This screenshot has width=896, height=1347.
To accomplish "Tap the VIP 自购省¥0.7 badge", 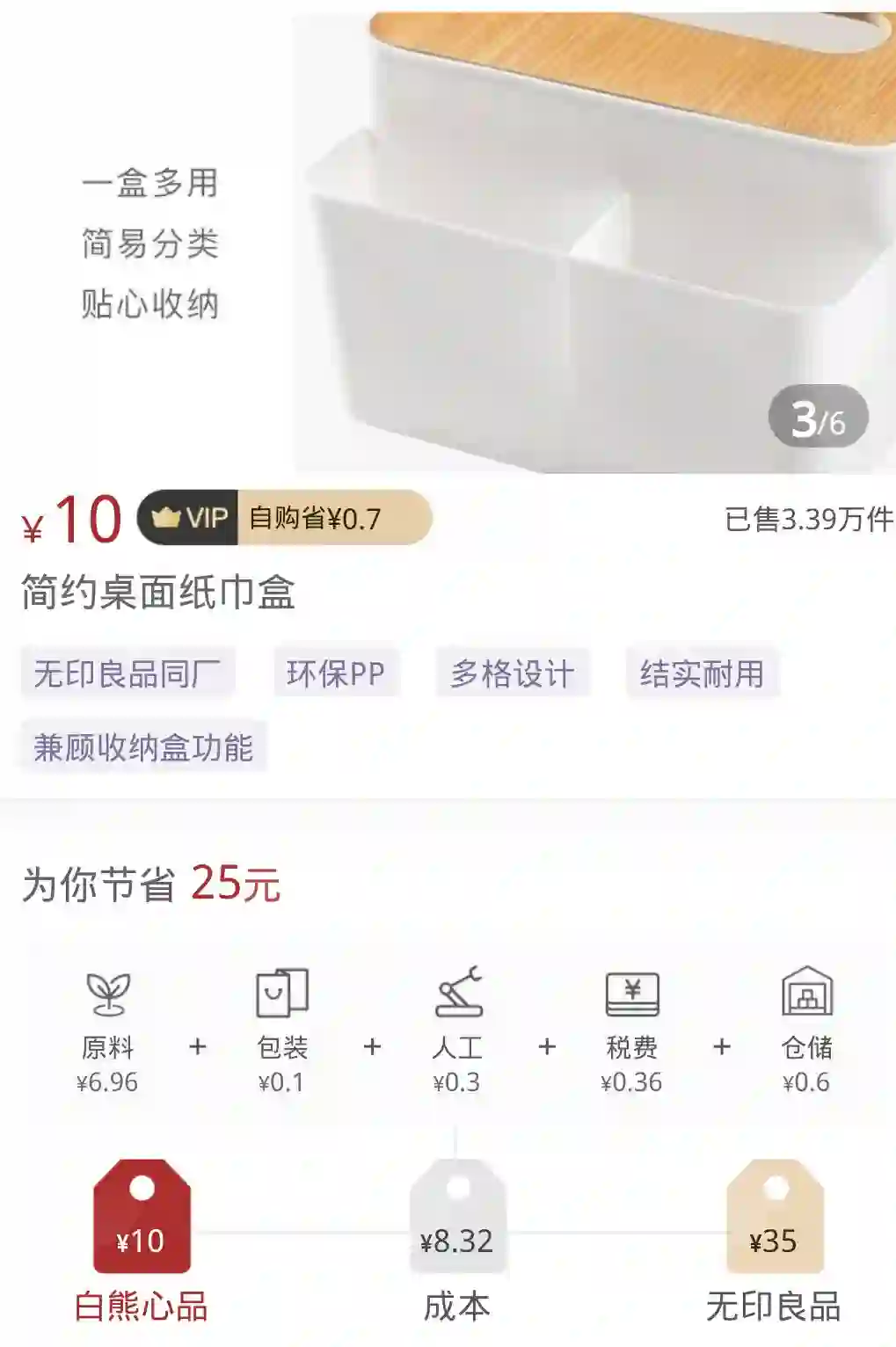I will click(x=284, y=518).
